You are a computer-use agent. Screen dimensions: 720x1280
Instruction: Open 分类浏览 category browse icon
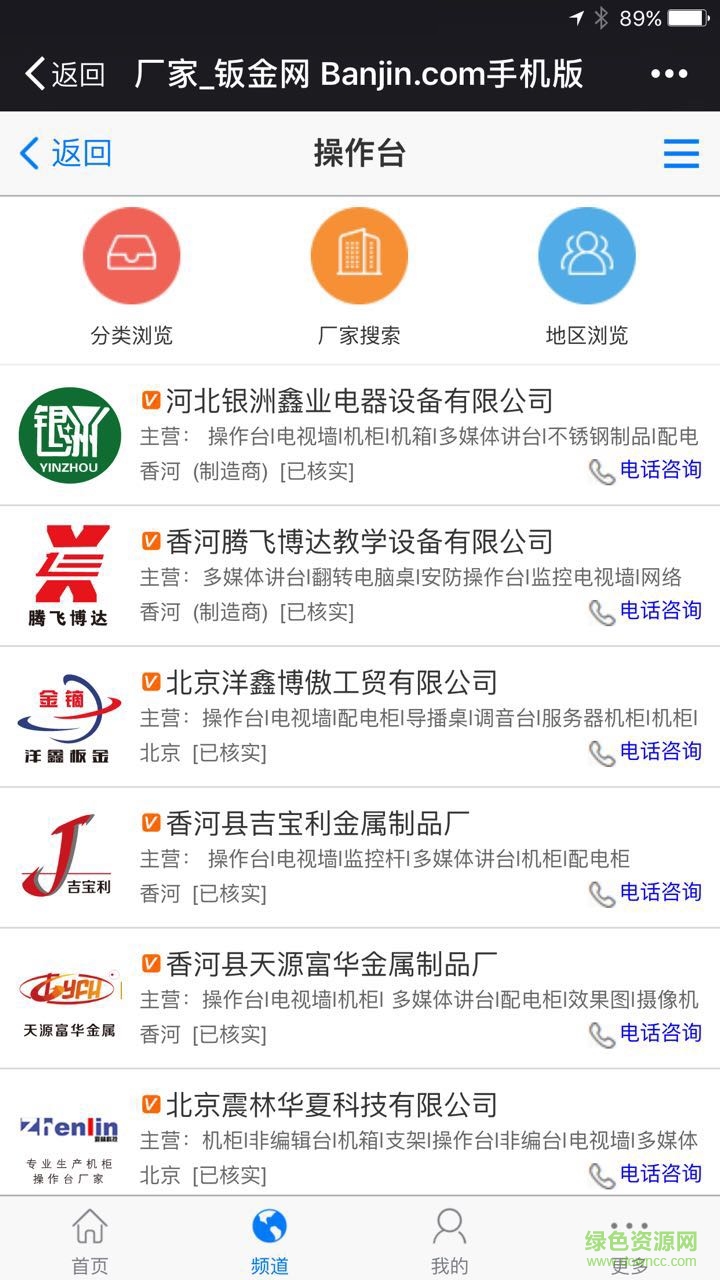(x=133, y=255)
